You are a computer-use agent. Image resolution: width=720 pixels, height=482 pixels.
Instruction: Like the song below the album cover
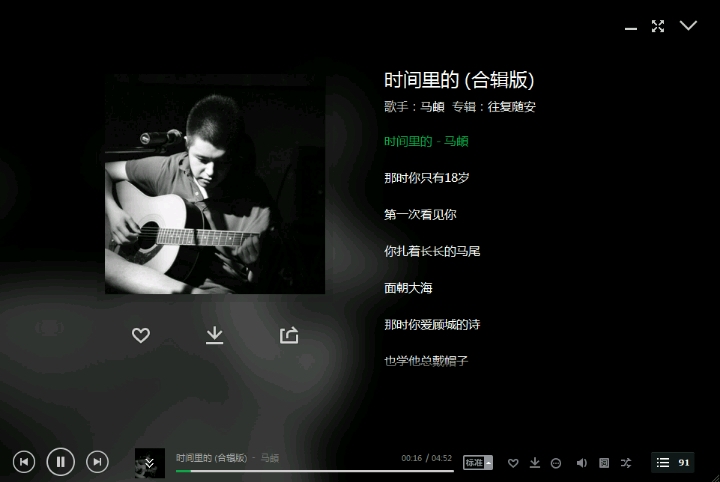[141, 336]
